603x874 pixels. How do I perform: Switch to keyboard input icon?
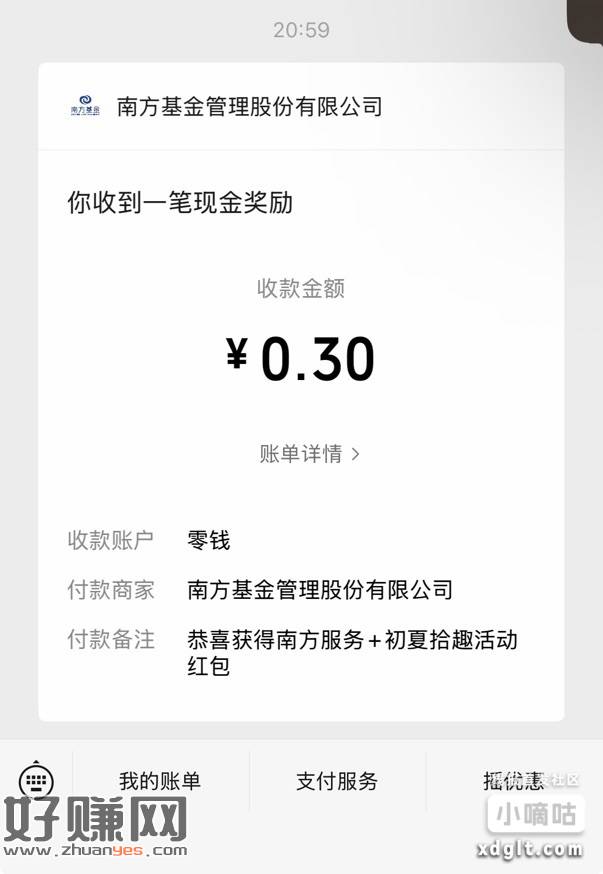[36, 781]
